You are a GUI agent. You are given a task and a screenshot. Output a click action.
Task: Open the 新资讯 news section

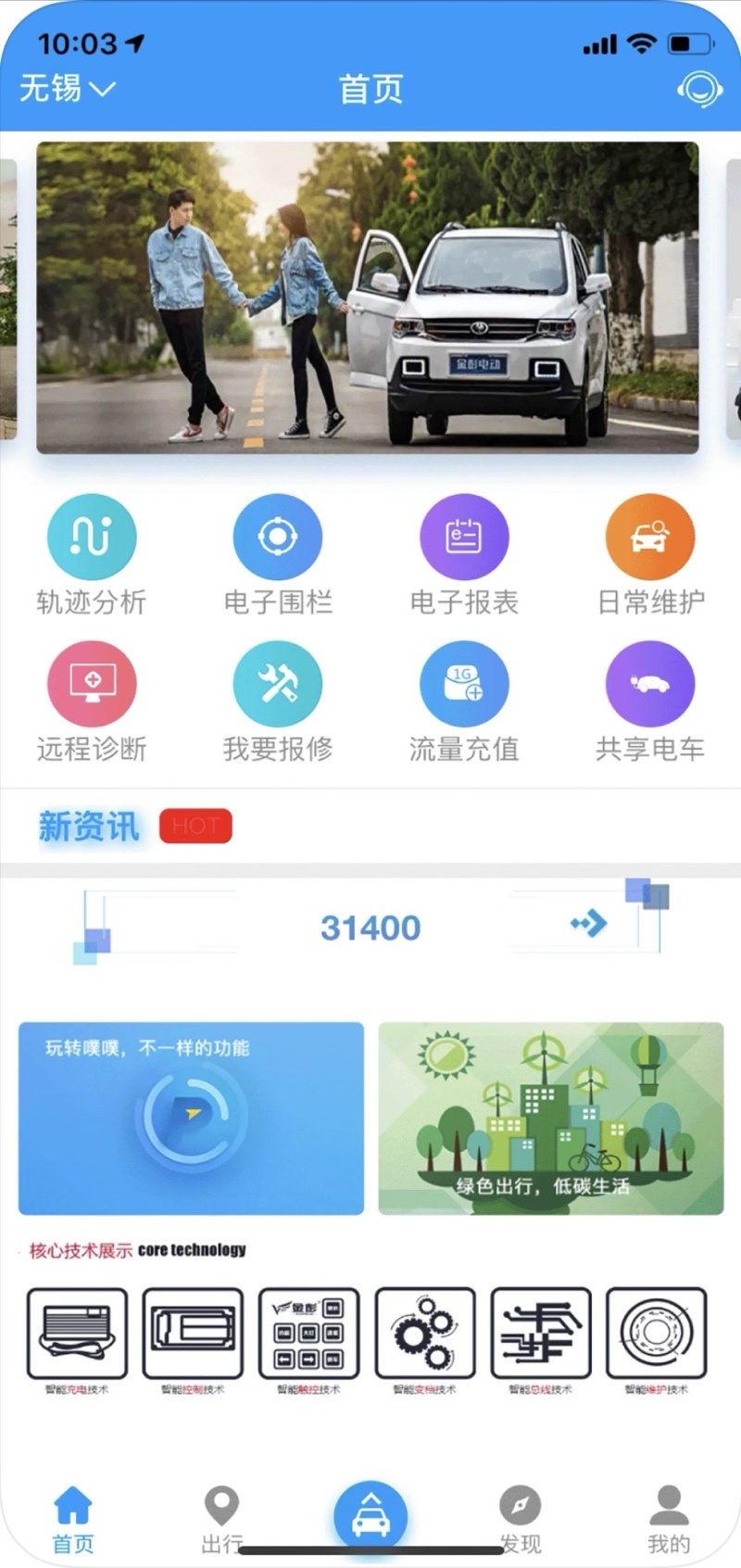[x=87, y=826]
